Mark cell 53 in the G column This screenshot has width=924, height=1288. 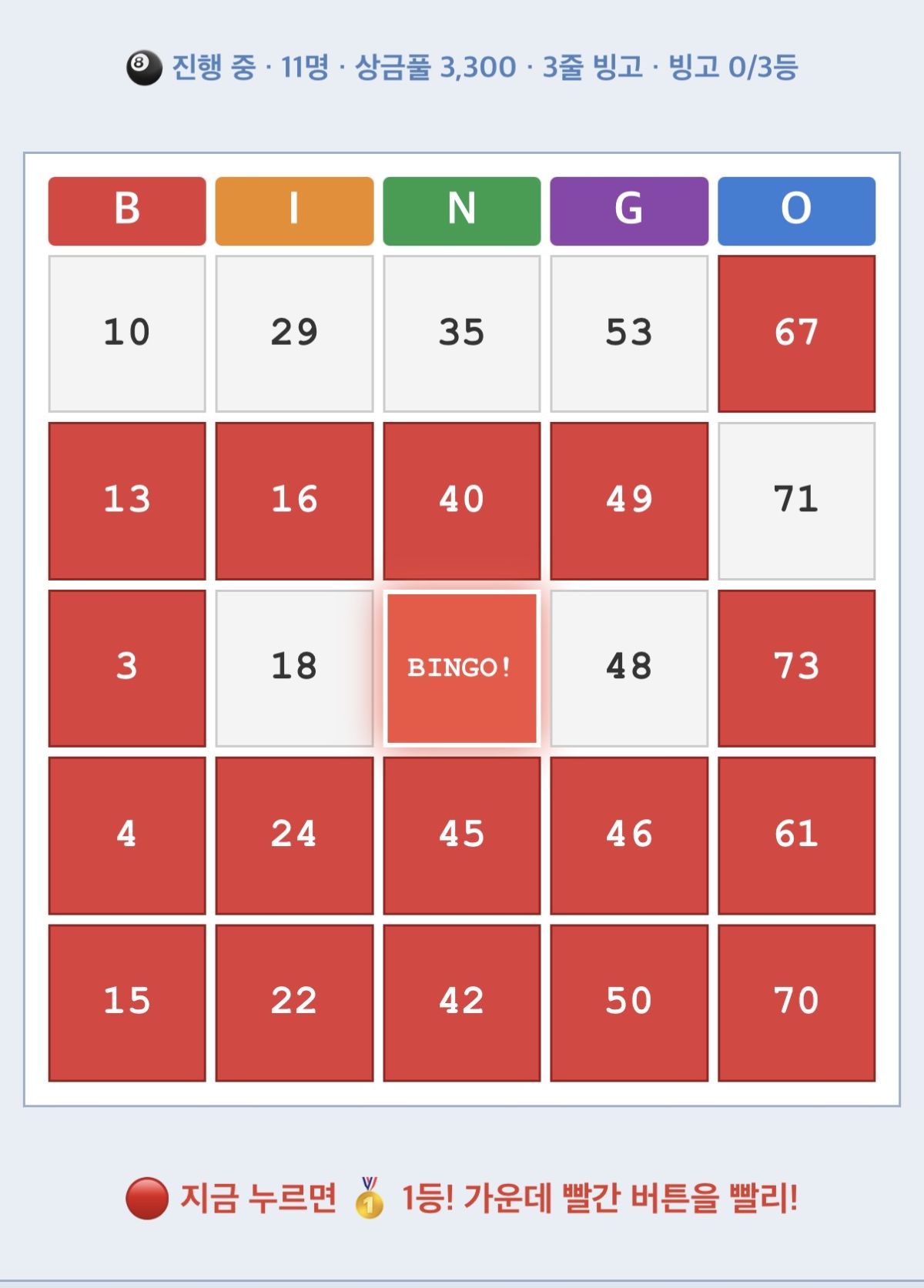tap(629, 333)
